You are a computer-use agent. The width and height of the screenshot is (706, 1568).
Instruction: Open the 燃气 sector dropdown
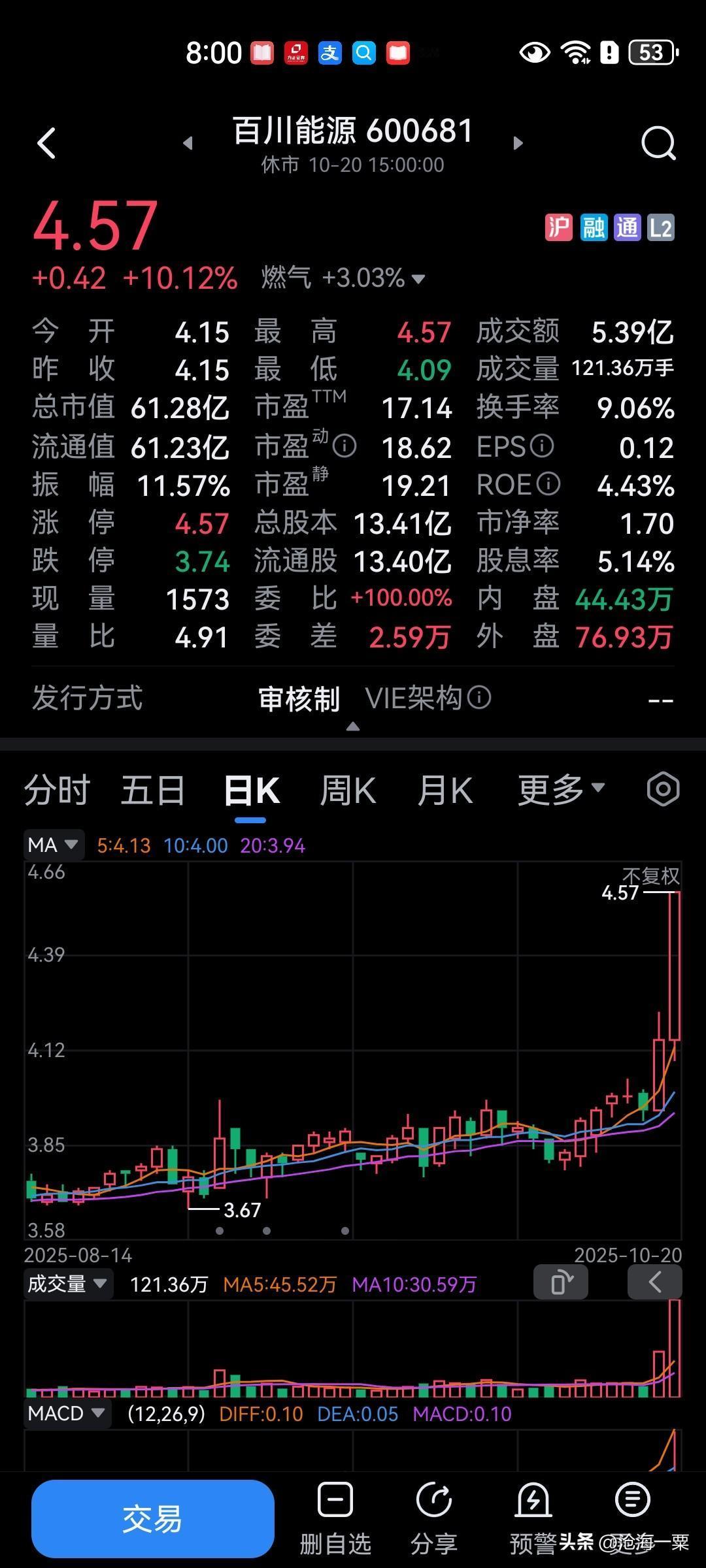[419, 278]
